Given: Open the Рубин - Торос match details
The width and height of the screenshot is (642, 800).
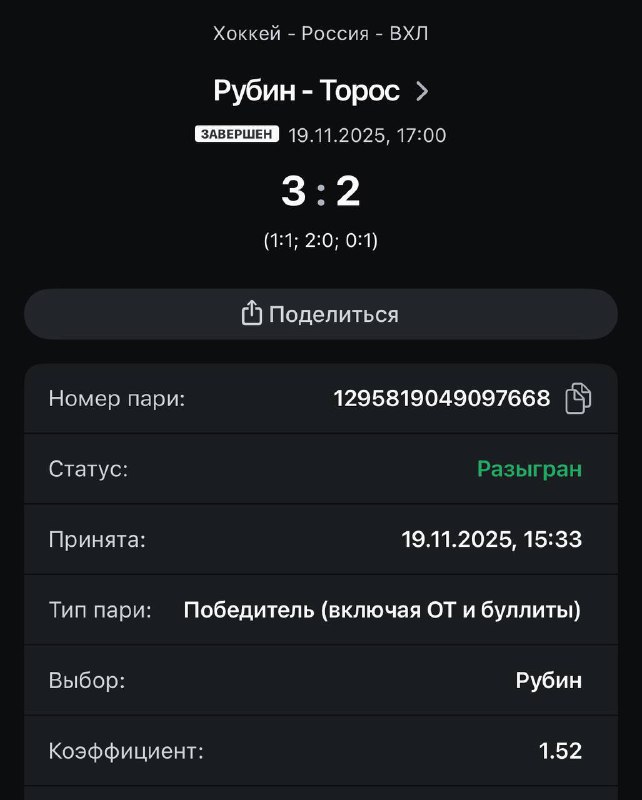Looking at the screenshot, I should (321, 91).
